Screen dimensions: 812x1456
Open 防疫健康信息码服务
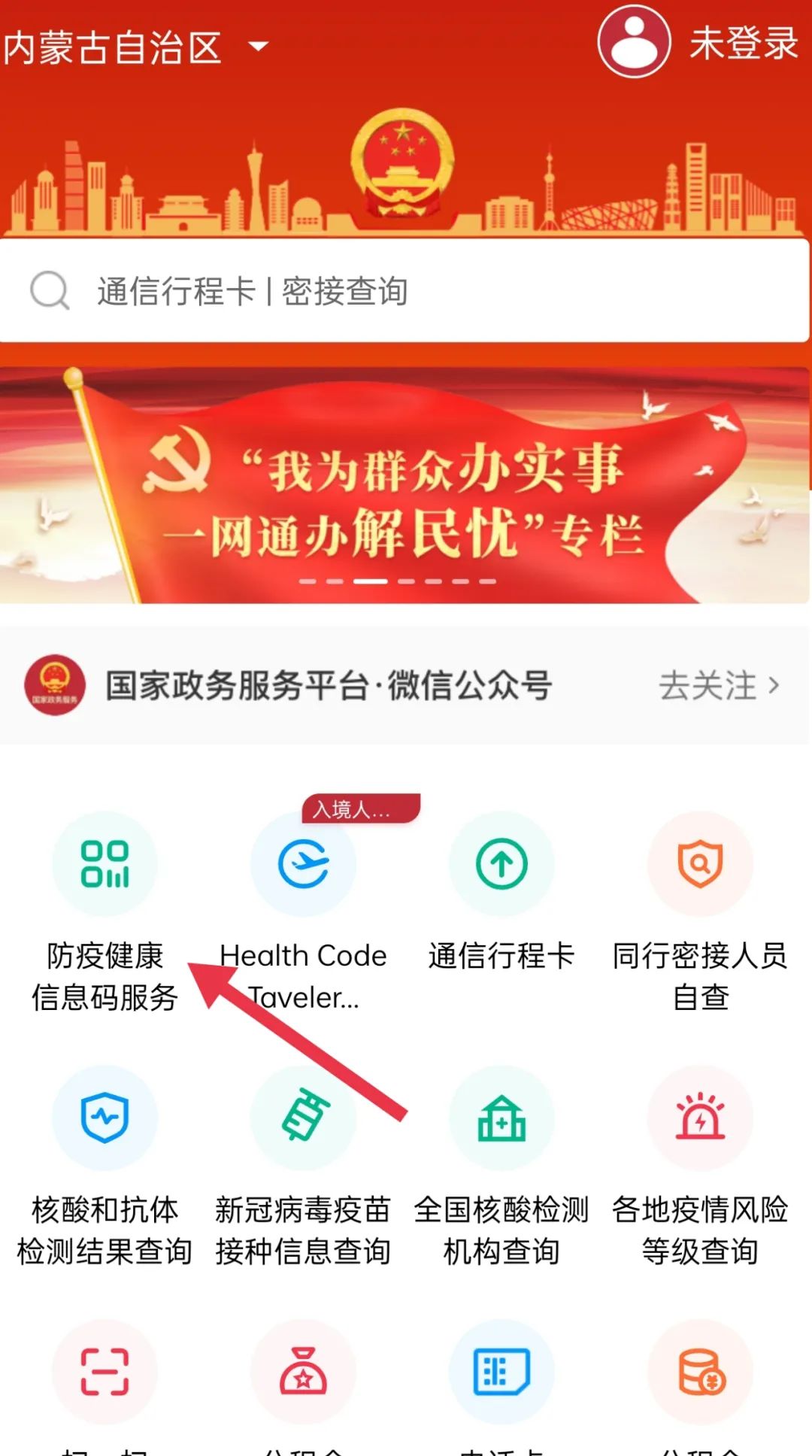pyautogui.click(x=105, y=865)
